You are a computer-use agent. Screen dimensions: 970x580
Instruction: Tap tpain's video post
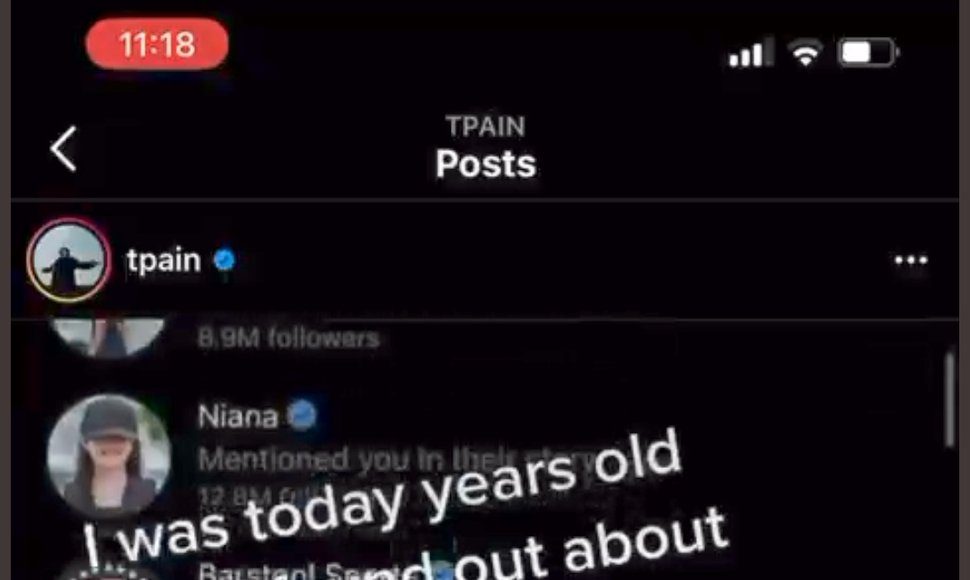point(485,450)
